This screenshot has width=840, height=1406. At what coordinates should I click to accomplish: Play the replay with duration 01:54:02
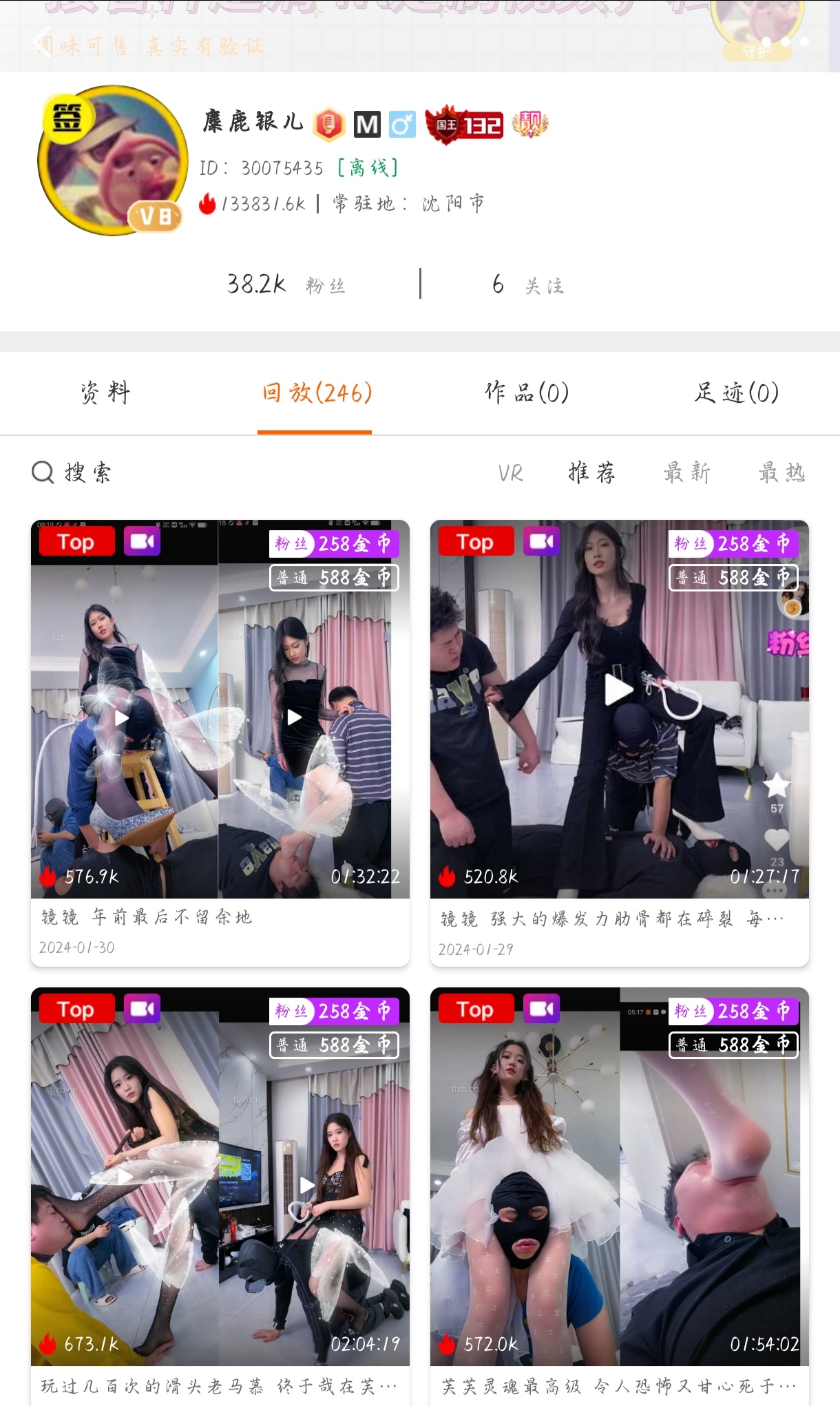[x=619, y=1177]
